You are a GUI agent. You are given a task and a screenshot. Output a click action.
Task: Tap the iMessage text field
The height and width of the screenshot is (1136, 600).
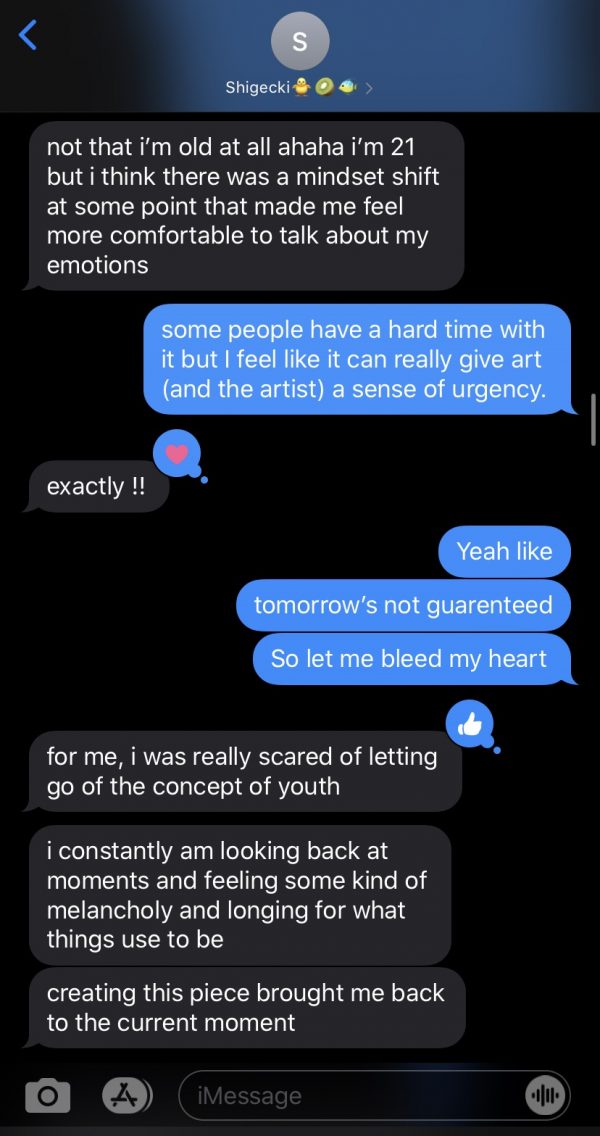[x=350, y=1096]
